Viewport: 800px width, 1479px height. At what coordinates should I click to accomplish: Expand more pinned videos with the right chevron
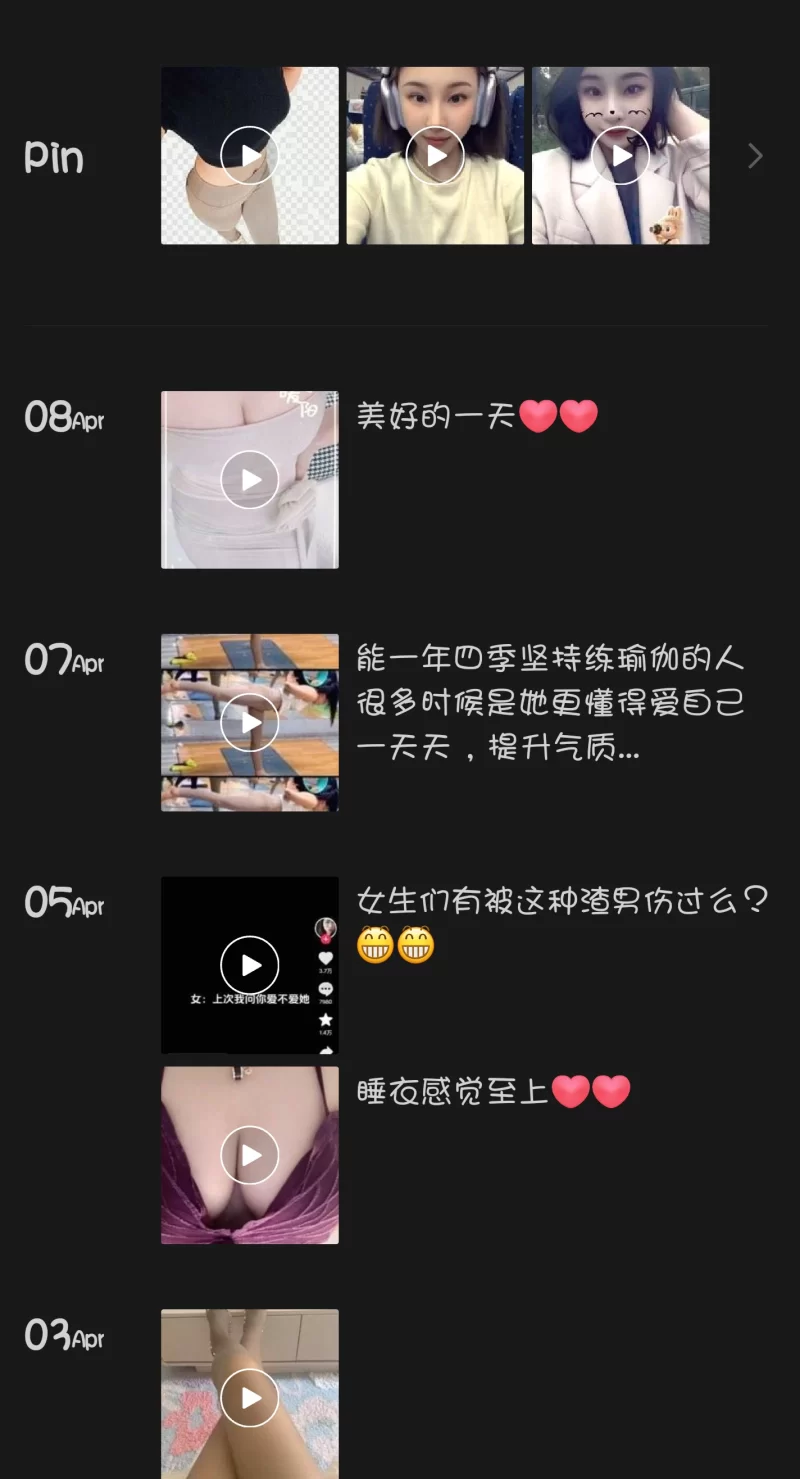pos(755,156)
